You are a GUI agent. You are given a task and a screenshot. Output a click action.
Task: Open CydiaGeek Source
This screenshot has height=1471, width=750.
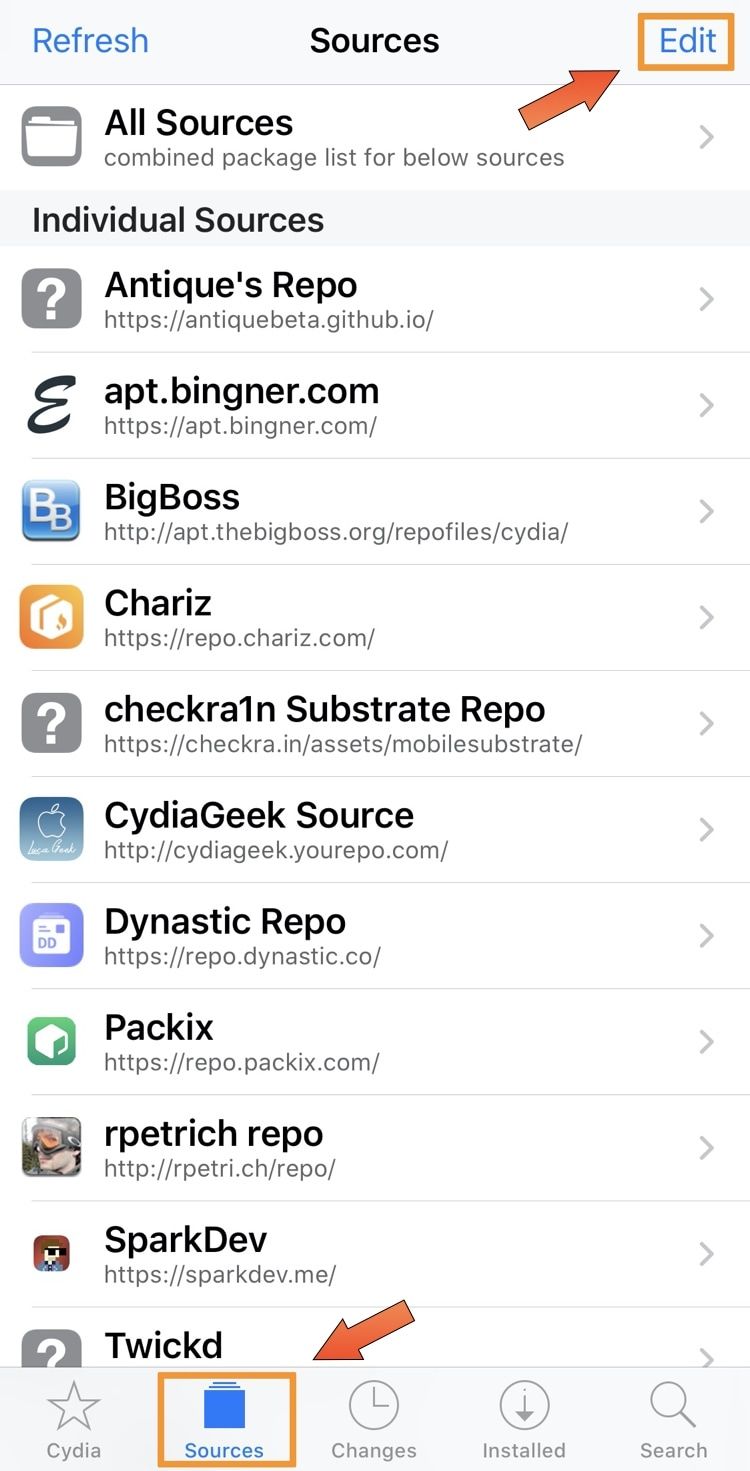(375, 829)
